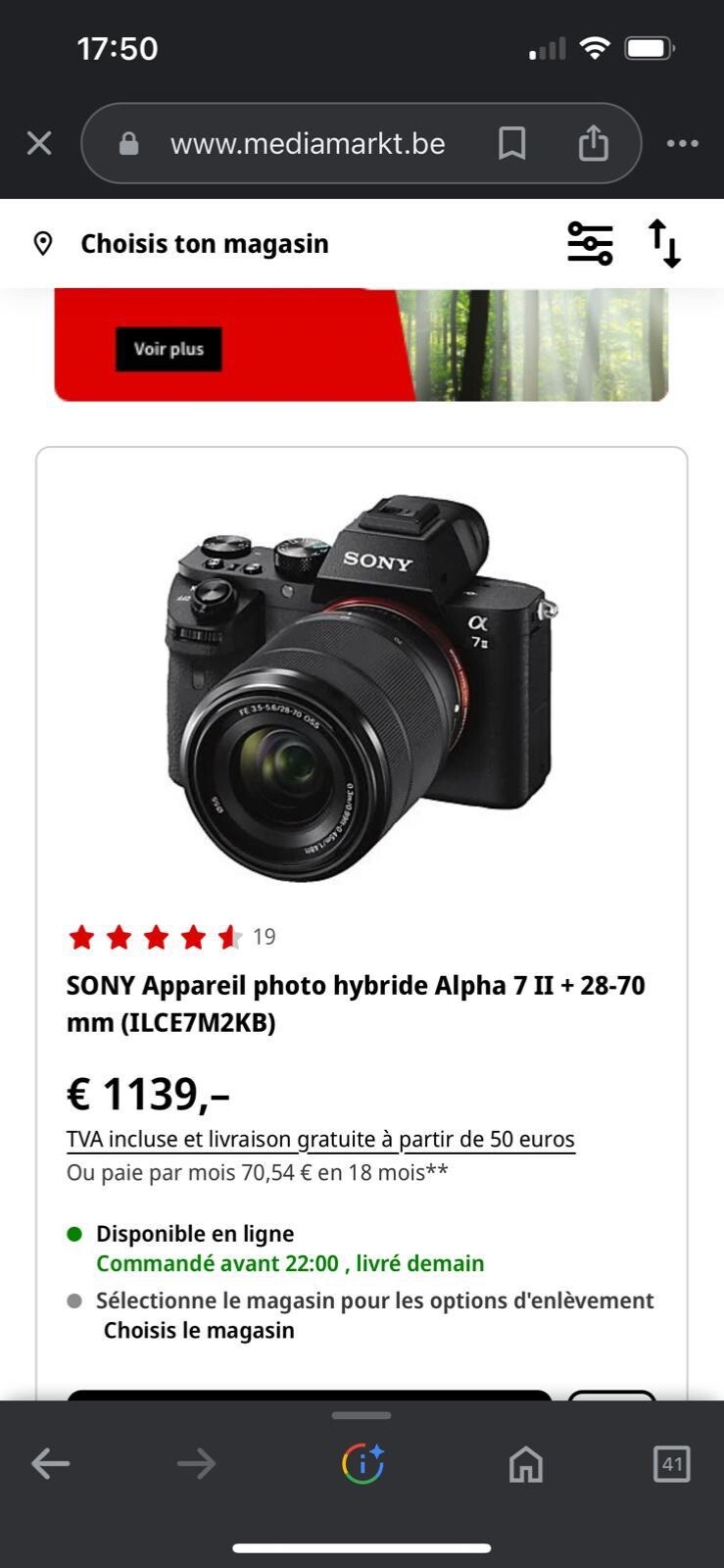Tap the mediamarkt.be address bar

tap(307, 144)
